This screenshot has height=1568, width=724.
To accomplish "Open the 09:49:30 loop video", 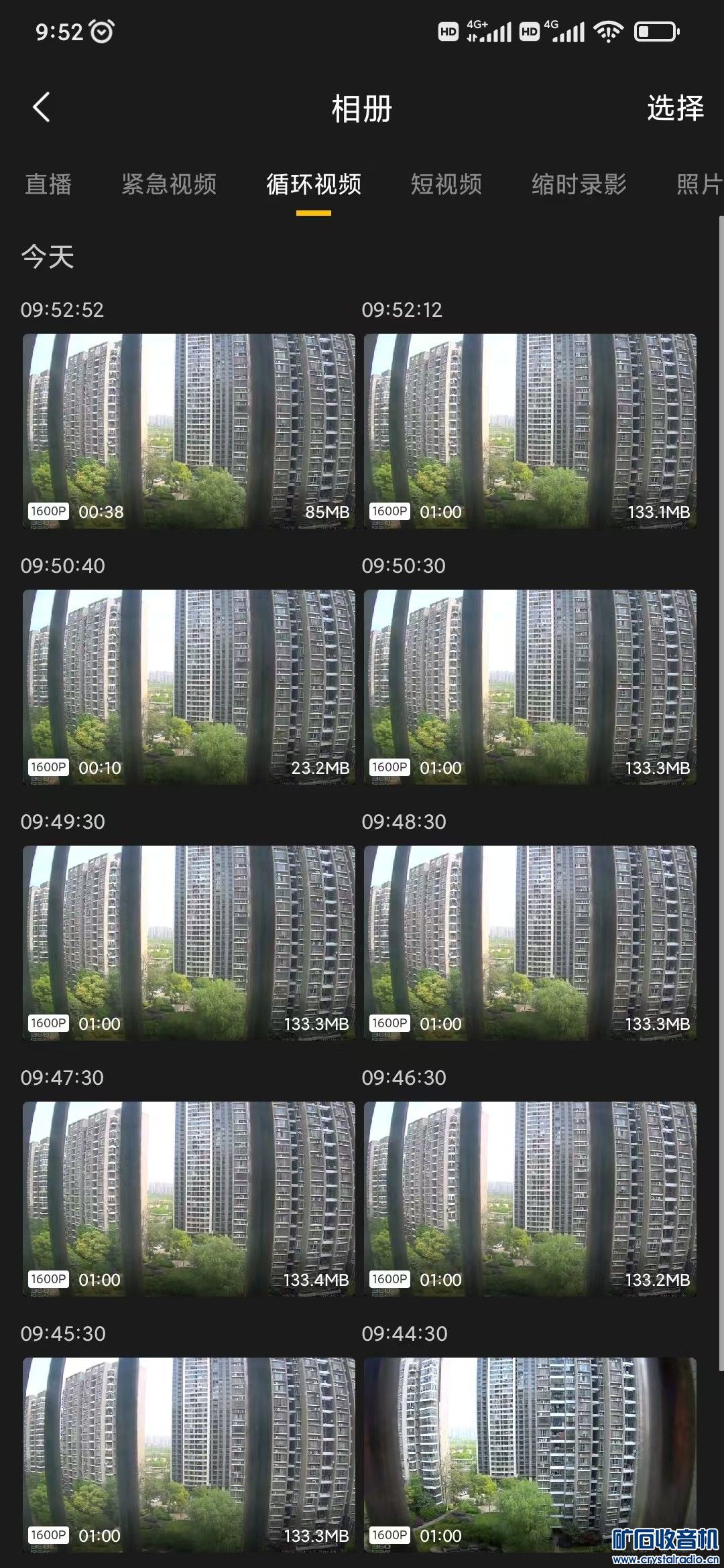I will pyautogui.click(x=189, y=943).
